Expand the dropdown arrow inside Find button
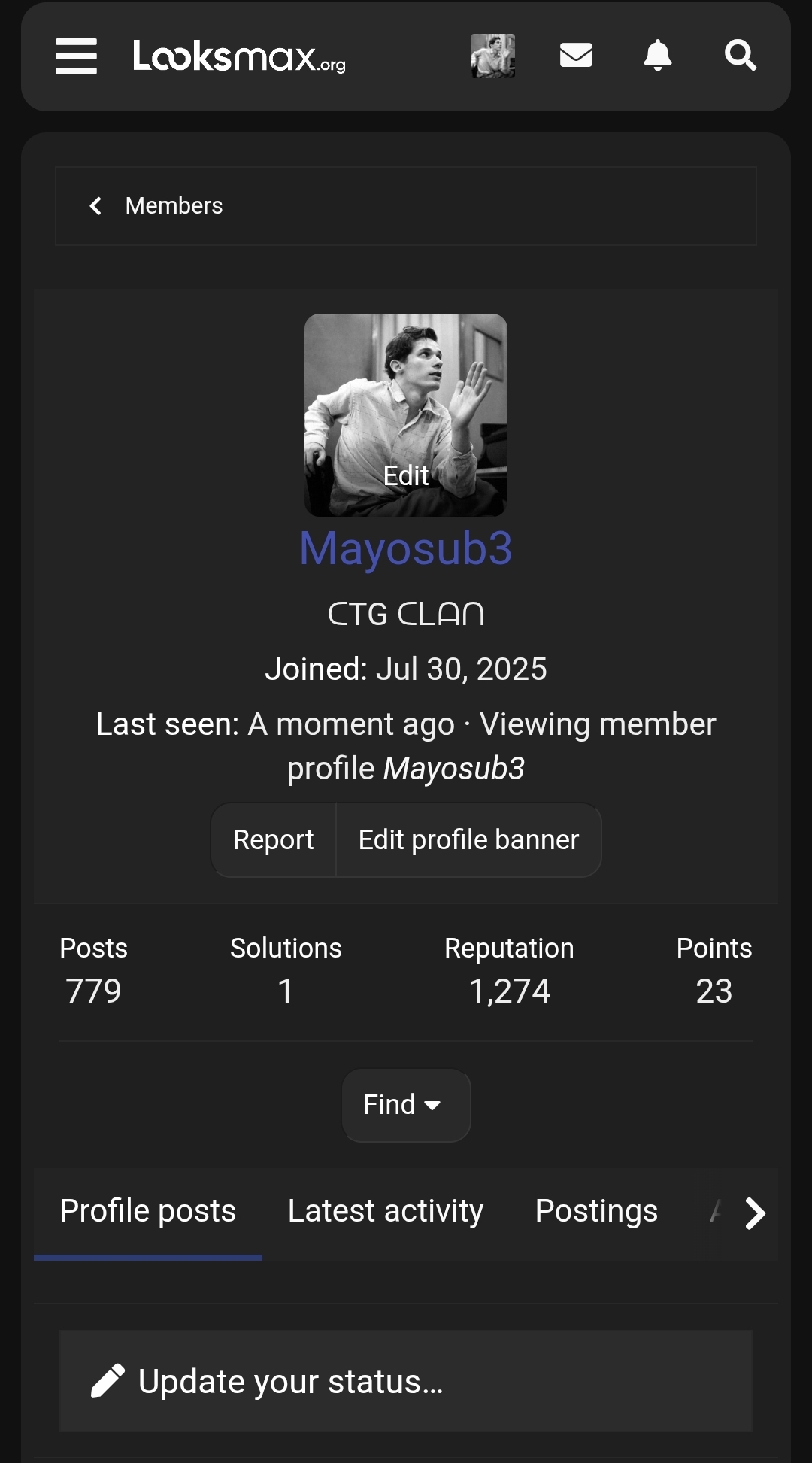This screenshot has height=1463, width=812. [x=433, y=1106]
